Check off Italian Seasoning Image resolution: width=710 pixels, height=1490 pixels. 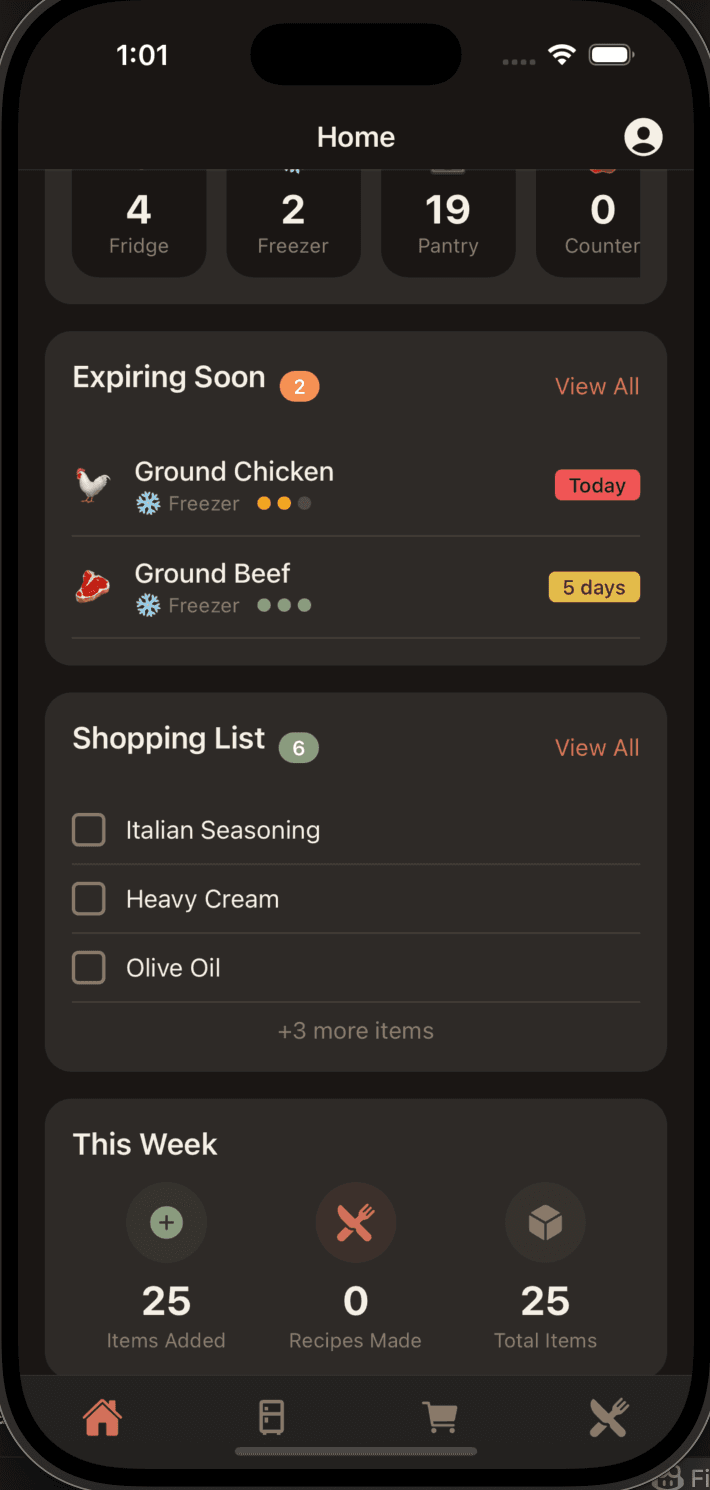(x=89, y=830)
